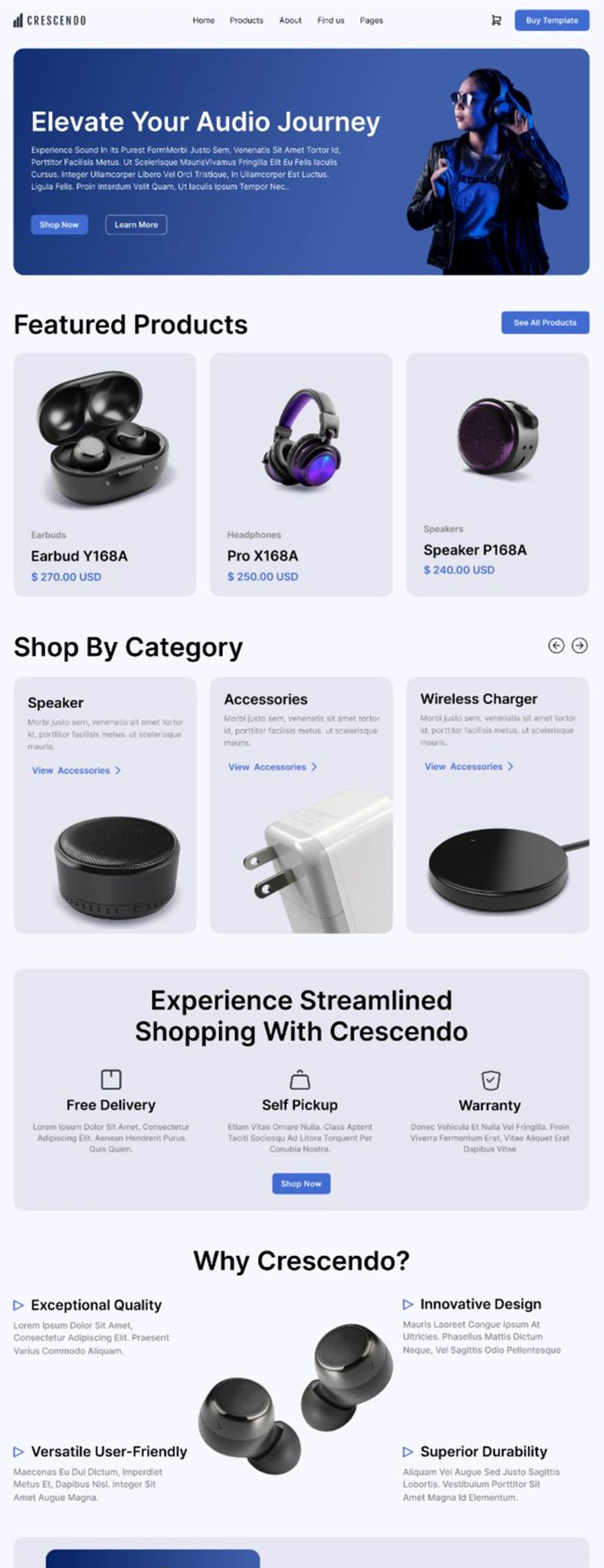Image resolution: width=604 pixels, height=1568 pixels.
Task: Tap the Buy Template button
Action: [x=551, y=20]
